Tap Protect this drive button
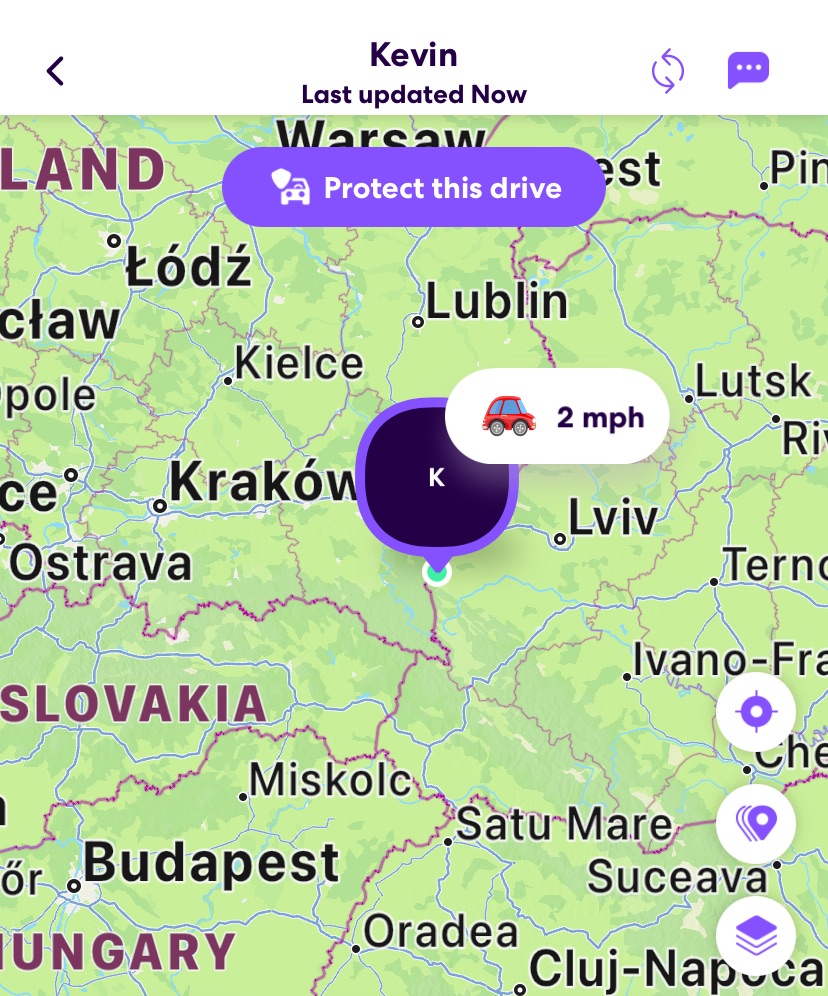 pos(414,188)
